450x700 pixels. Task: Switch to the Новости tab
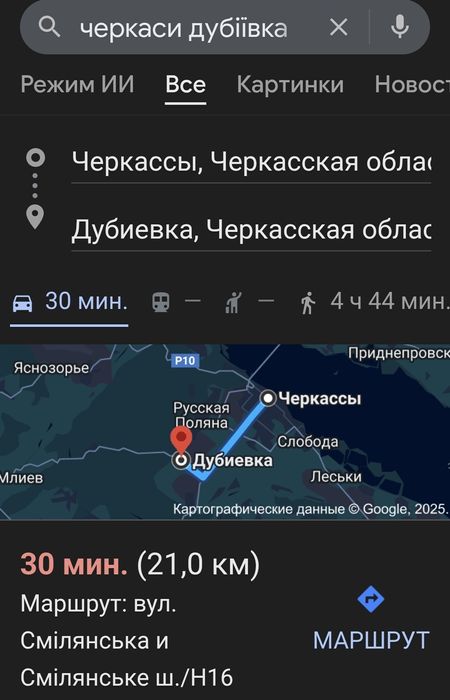tap(412, 84)
